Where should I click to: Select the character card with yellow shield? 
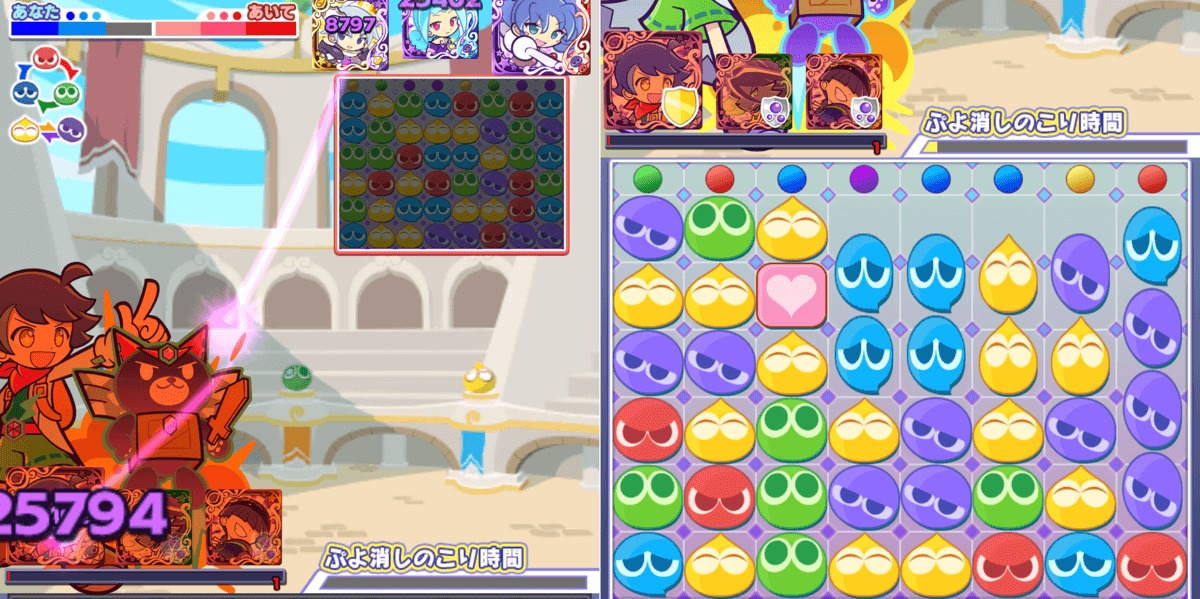point(652,94)
